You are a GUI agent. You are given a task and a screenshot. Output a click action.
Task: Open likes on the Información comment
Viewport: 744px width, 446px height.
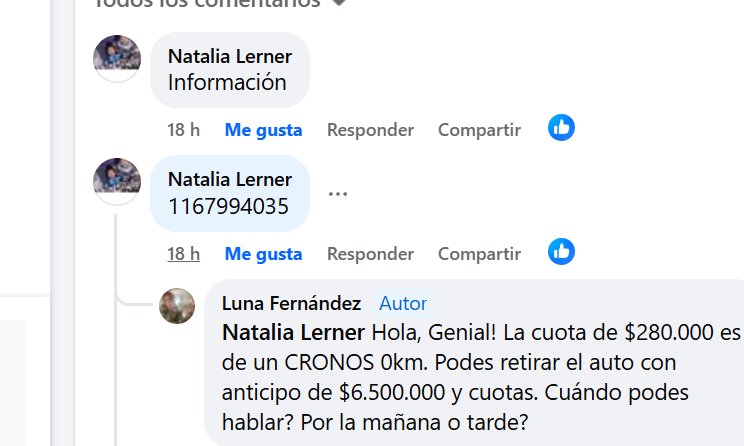point(561,128)
